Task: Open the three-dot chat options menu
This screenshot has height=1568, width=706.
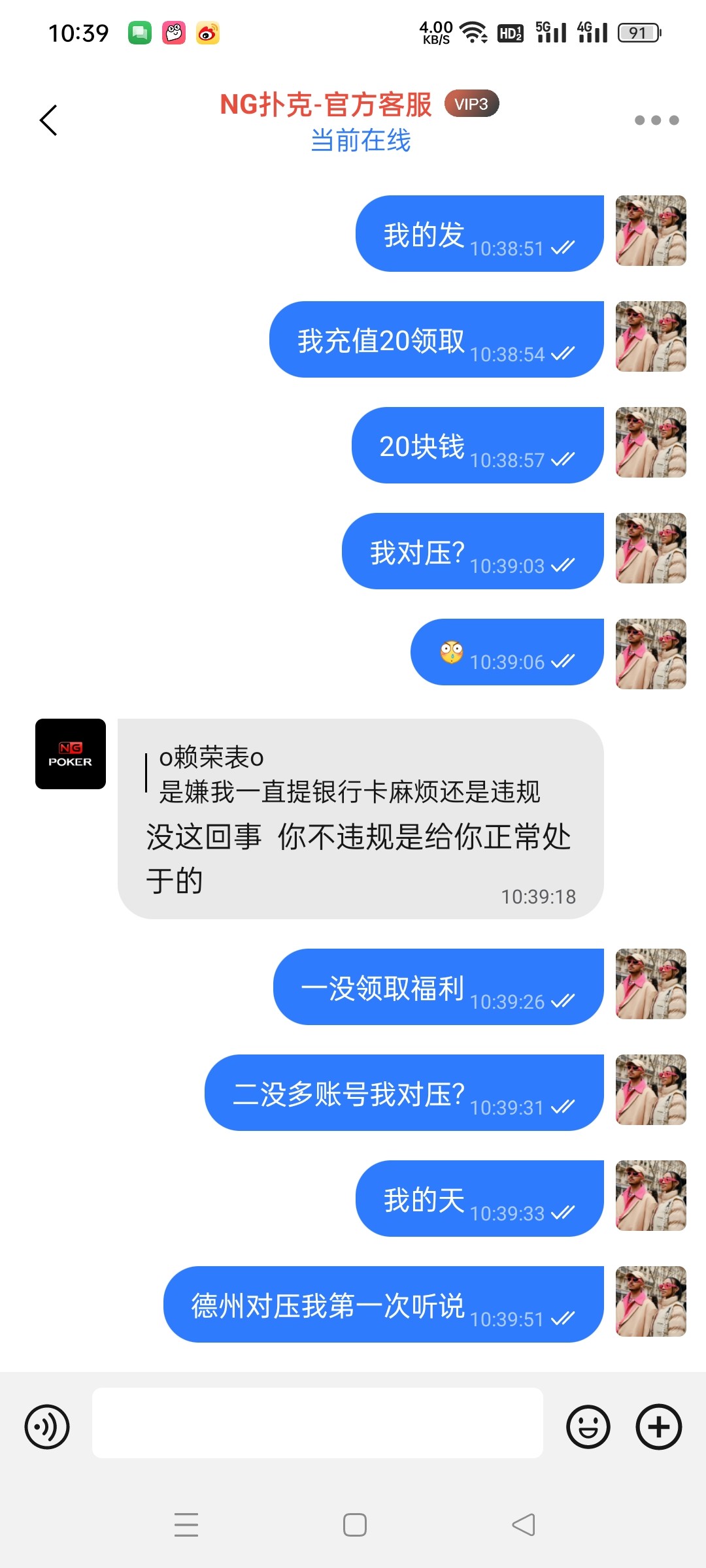Action: (656, 120)
